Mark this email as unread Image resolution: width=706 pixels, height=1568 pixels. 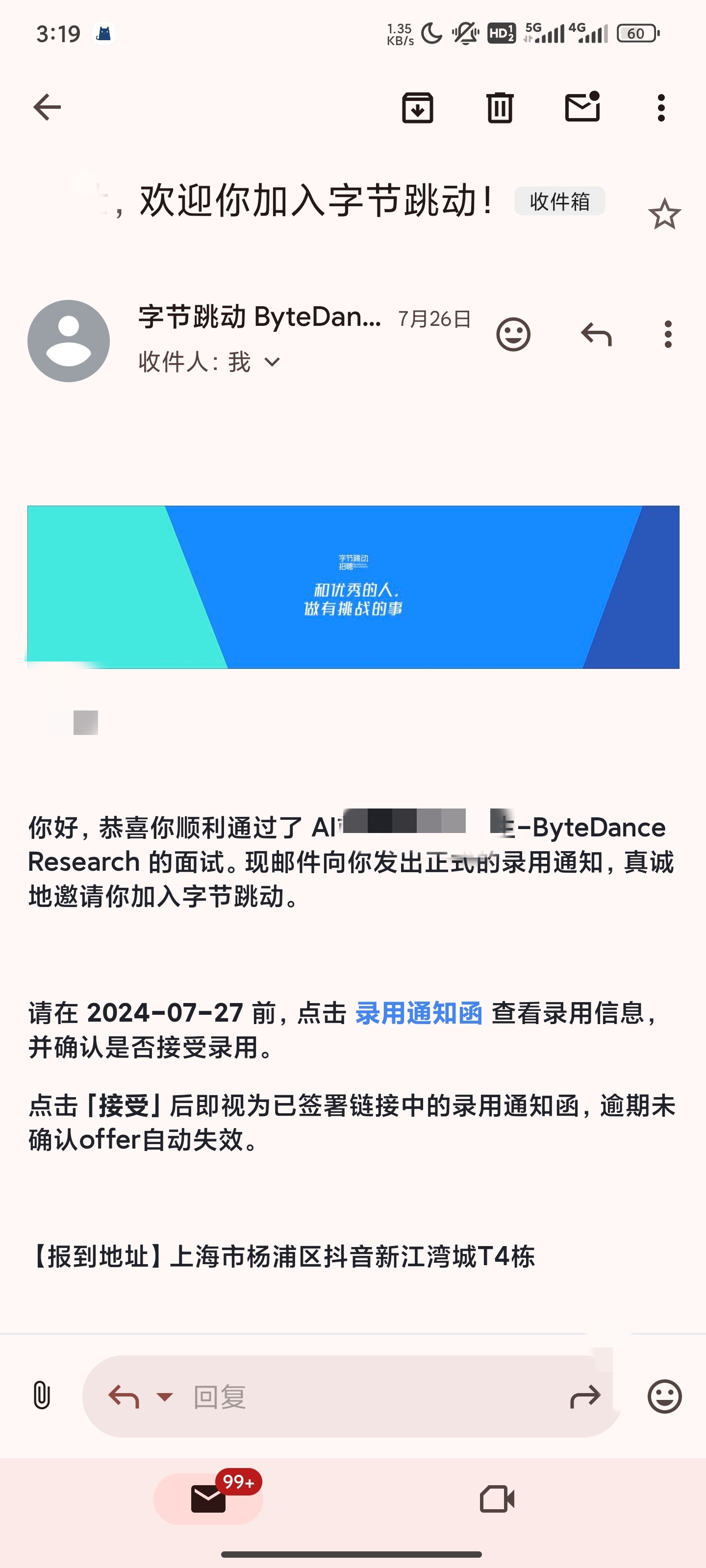coord(582,108)
